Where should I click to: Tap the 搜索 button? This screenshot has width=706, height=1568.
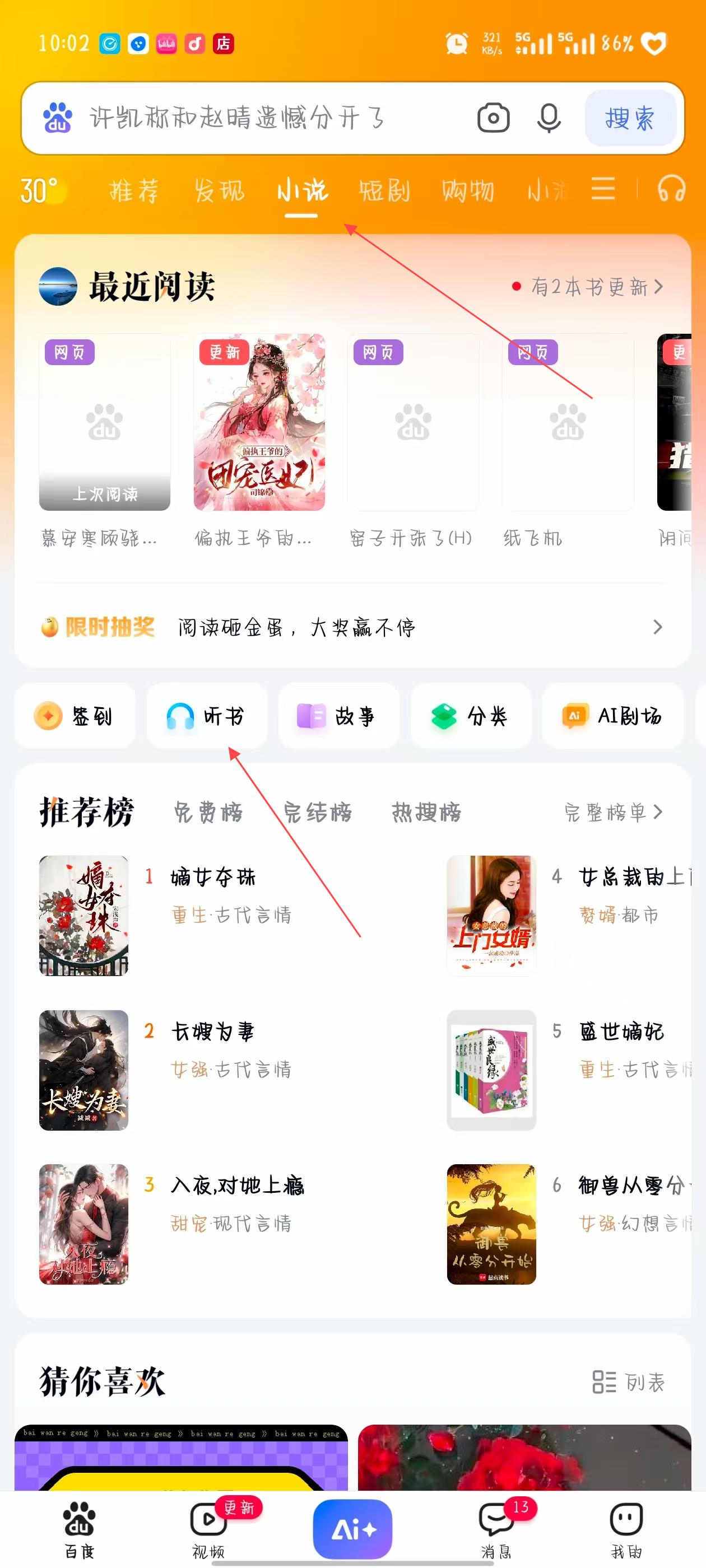(630, 118)
